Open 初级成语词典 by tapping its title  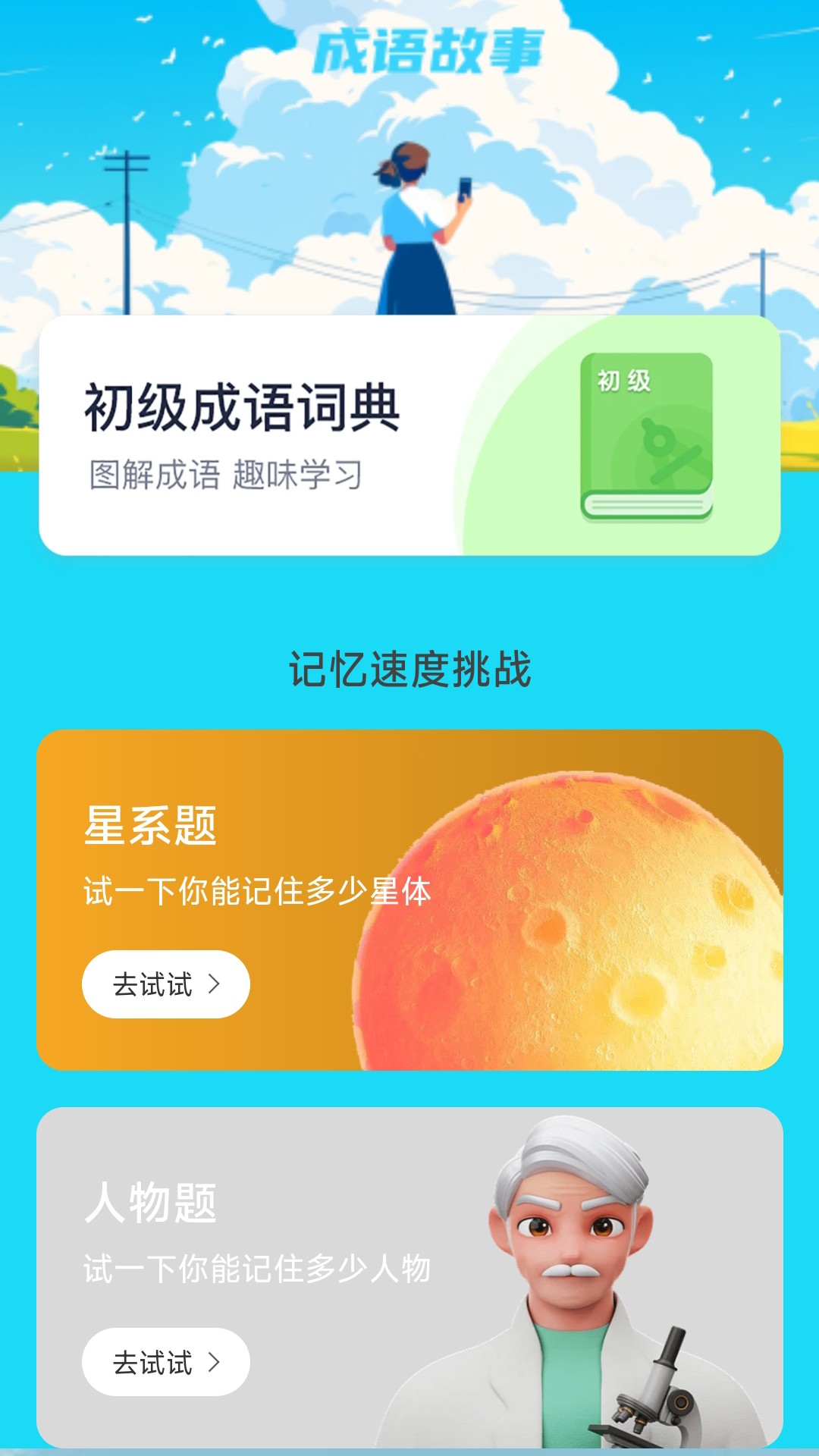(243, 407)
